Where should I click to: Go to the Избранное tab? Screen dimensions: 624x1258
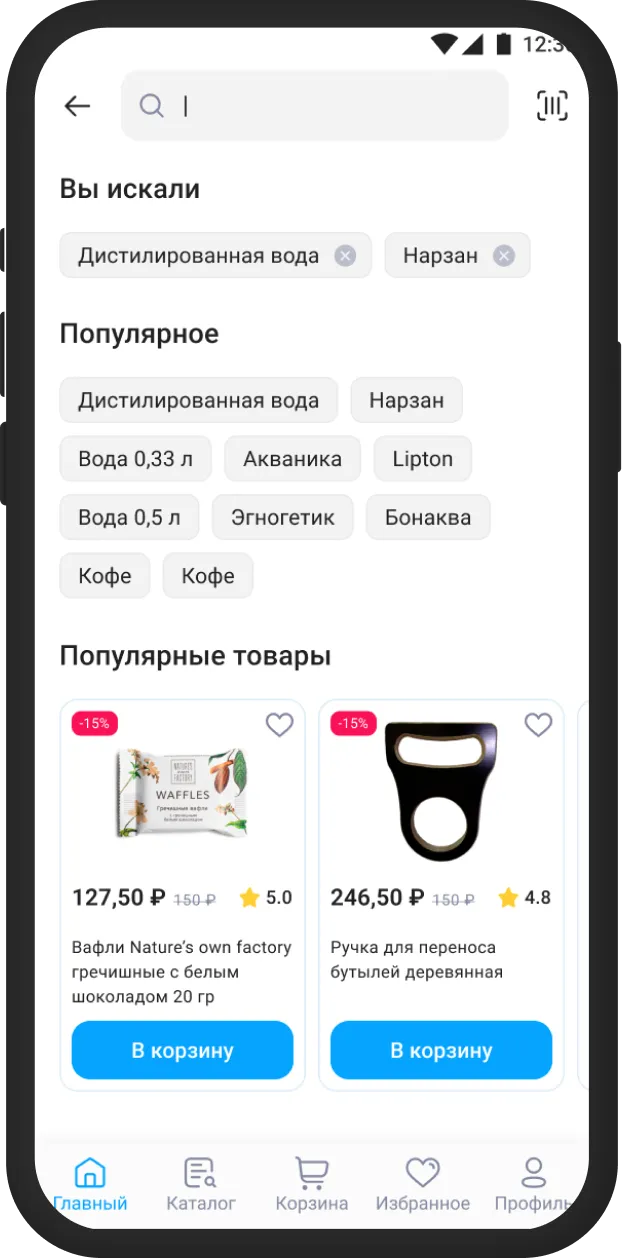[422, 1183]
